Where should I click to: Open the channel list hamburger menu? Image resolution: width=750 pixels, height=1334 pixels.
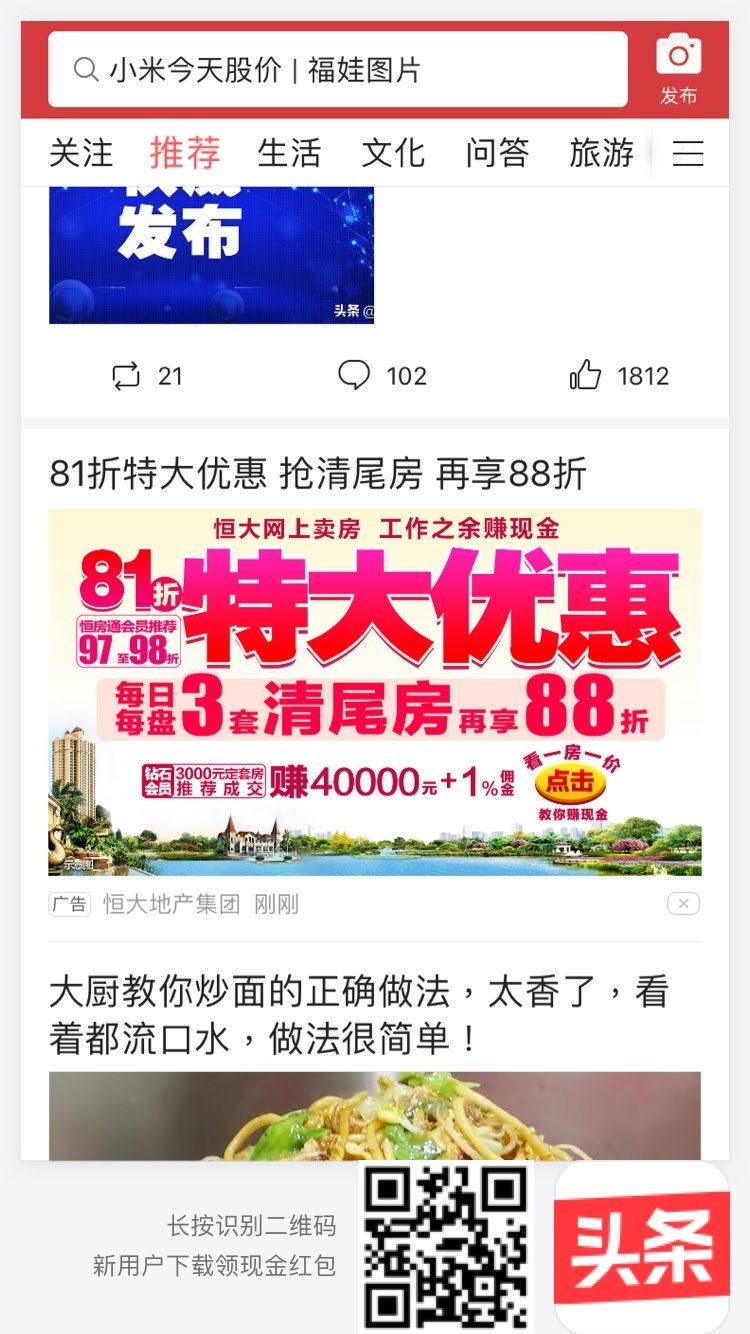point(688,153)
